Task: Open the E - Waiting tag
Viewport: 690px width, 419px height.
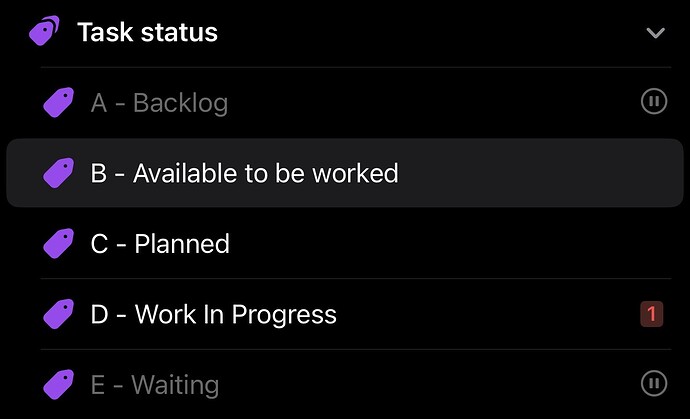Action: click(155, 384)
